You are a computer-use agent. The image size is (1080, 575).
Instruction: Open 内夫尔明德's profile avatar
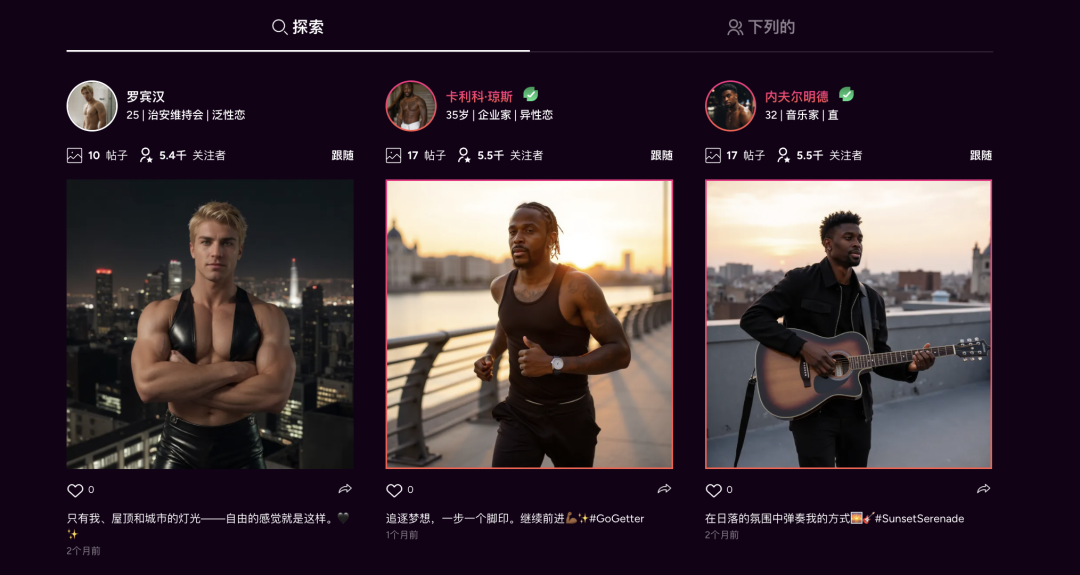pos(730,106)
